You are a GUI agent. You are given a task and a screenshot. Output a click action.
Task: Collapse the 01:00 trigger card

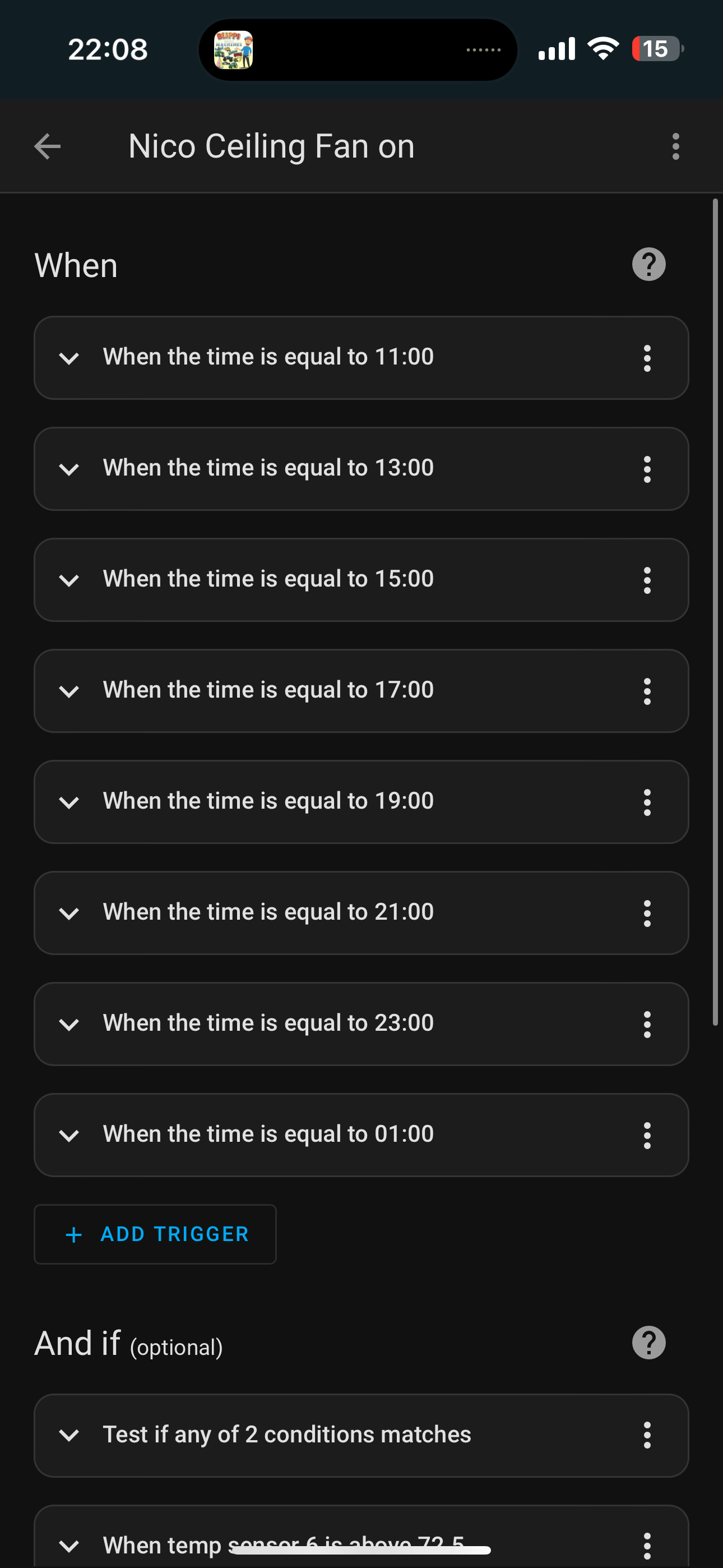[x=70, y=1135]
